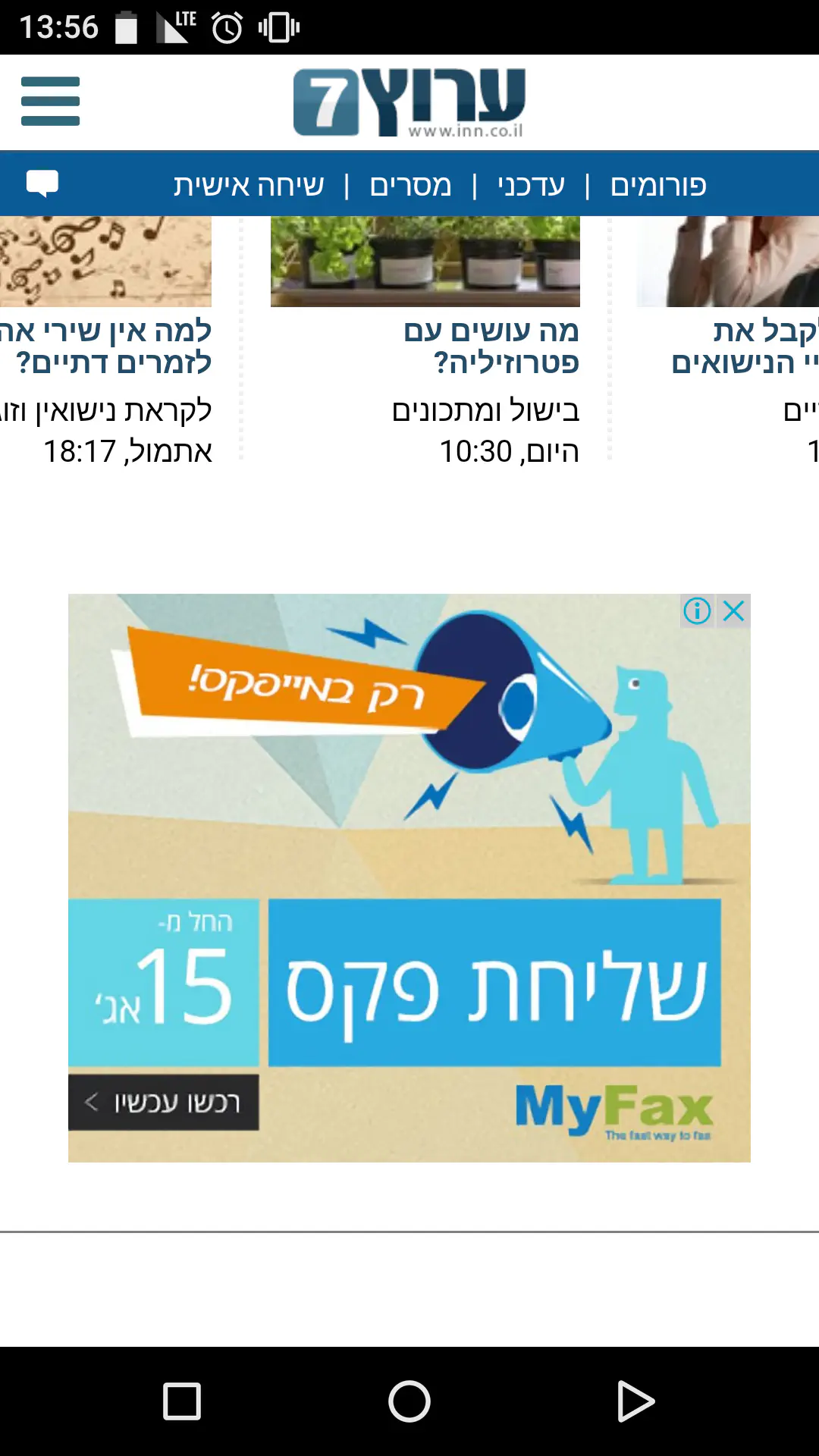
Task: Tap the chat bubble icon
Action: pyautogui.click(x=42, y=184)
